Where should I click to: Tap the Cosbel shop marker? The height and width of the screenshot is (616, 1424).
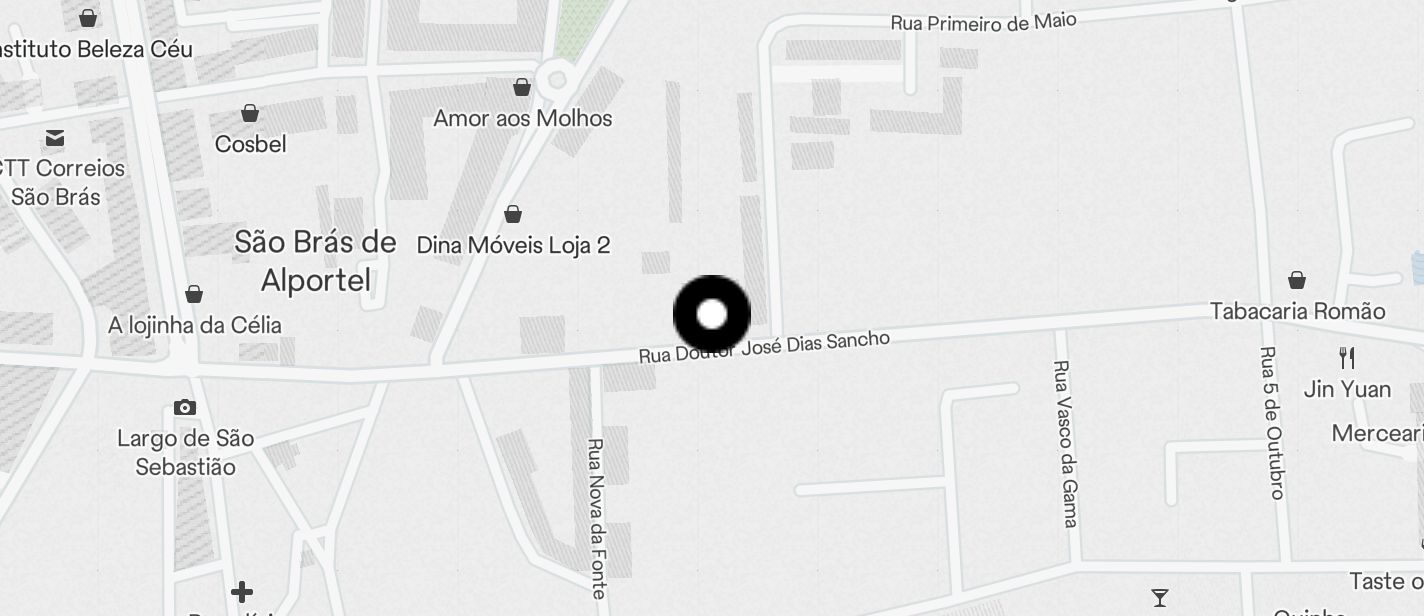click(x=250, y=113)
